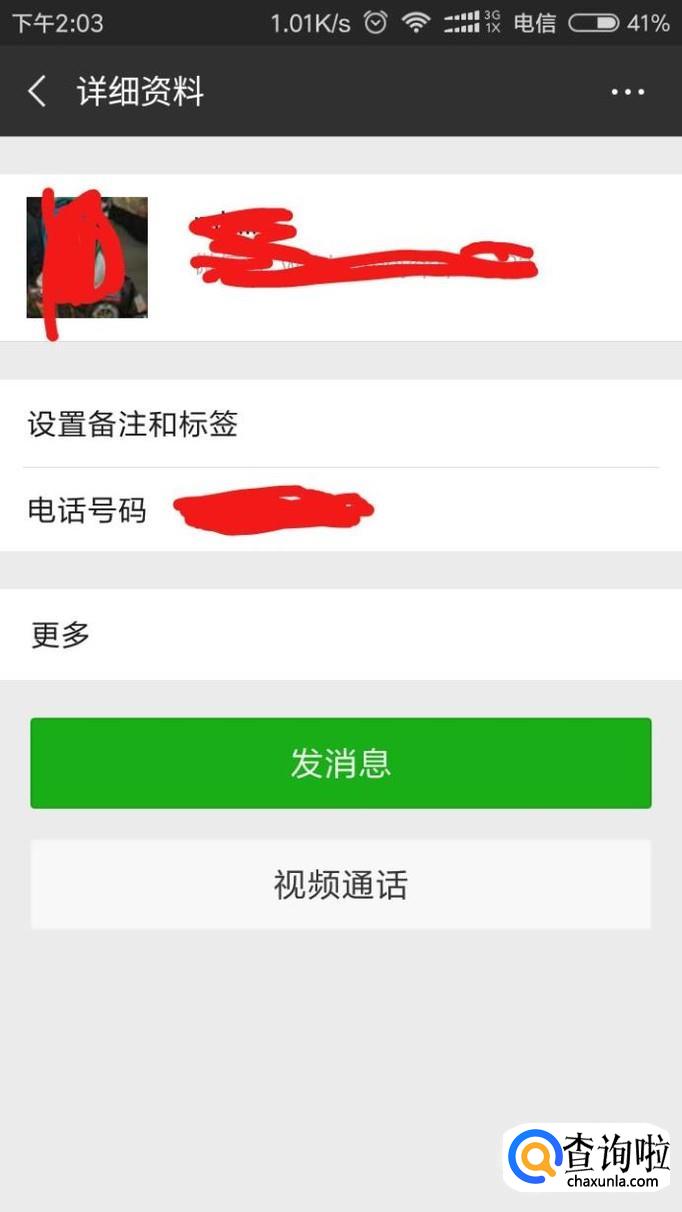Image resolution: width=682 pixels, height=1212 pixels.
Task: Tap the green 发消息 button
Action: [340, 763]
